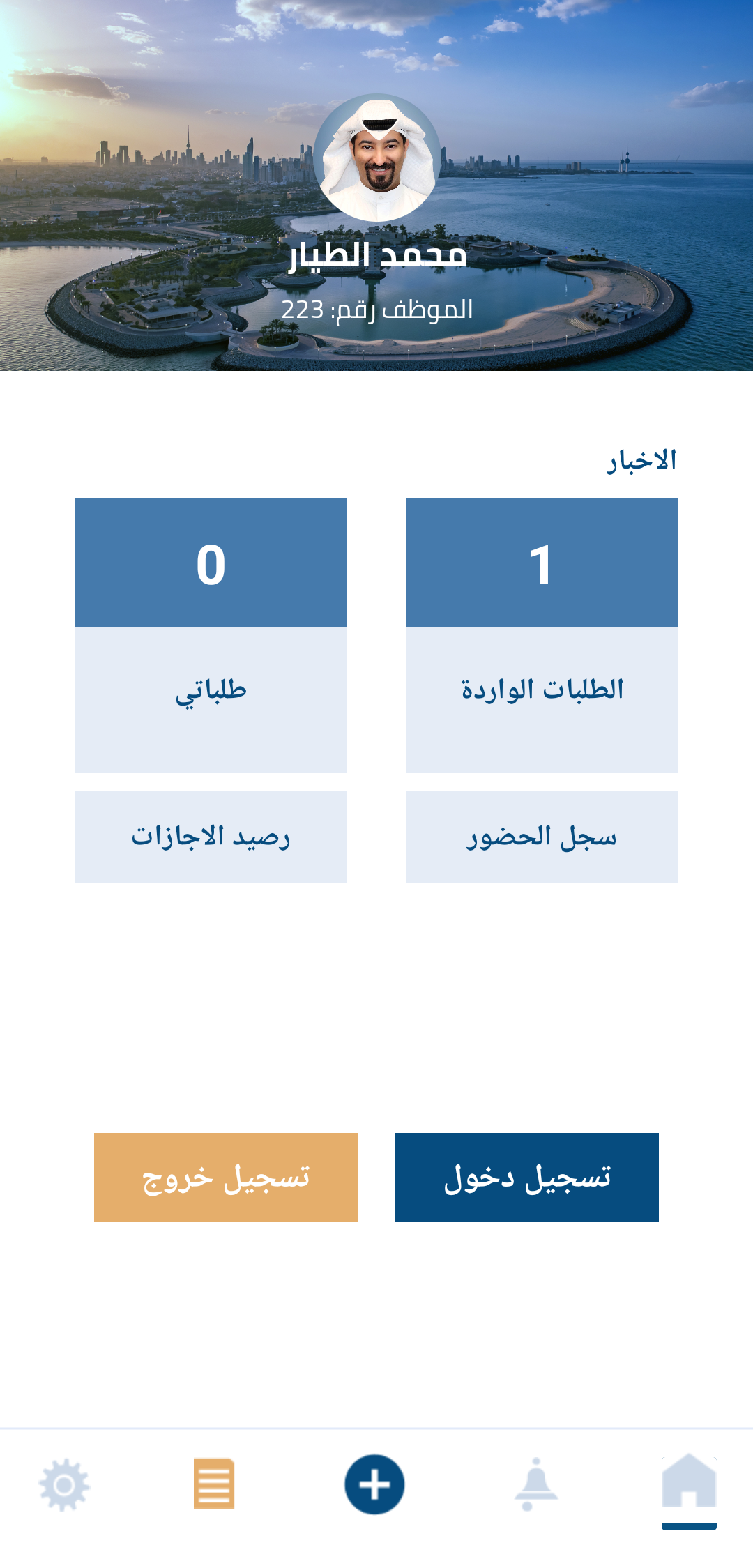View رصيد الاجازات leave balance
Image resolution: width=753 pixels, height=1568 pixels.
tap(211, 837)
